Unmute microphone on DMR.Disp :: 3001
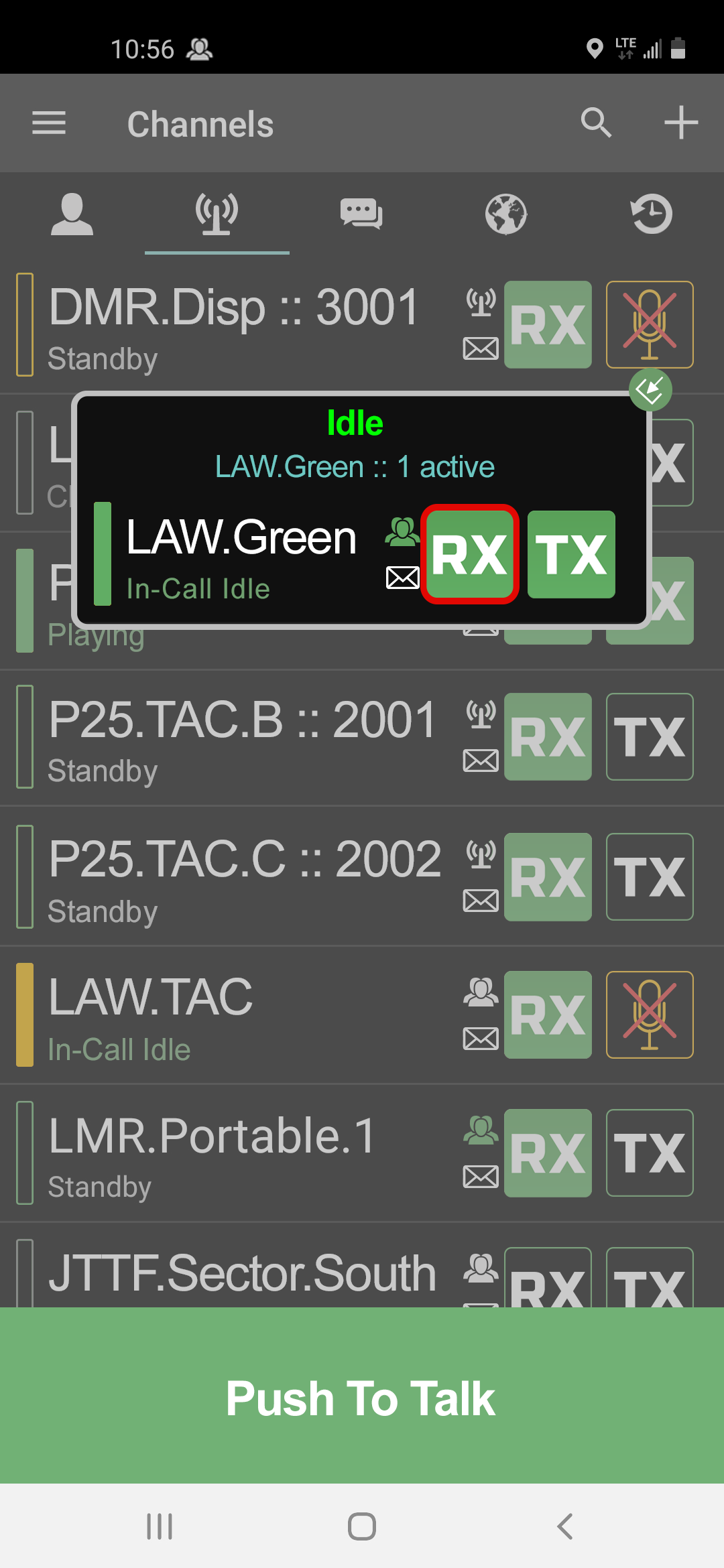Screen dimensions: 724x1568 coord(650,325)
